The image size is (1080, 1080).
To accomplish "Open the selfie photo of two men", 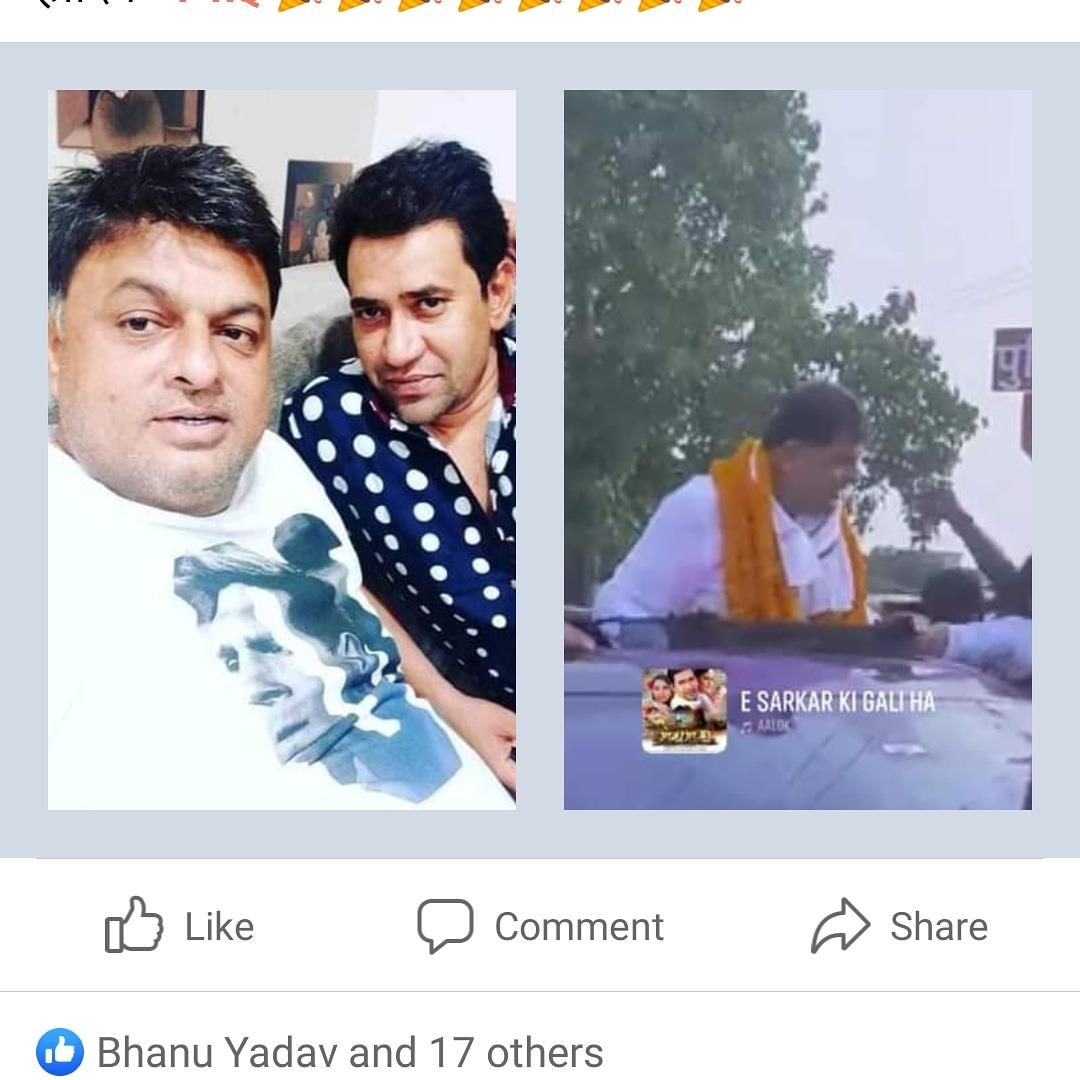I will coord(282,450).
